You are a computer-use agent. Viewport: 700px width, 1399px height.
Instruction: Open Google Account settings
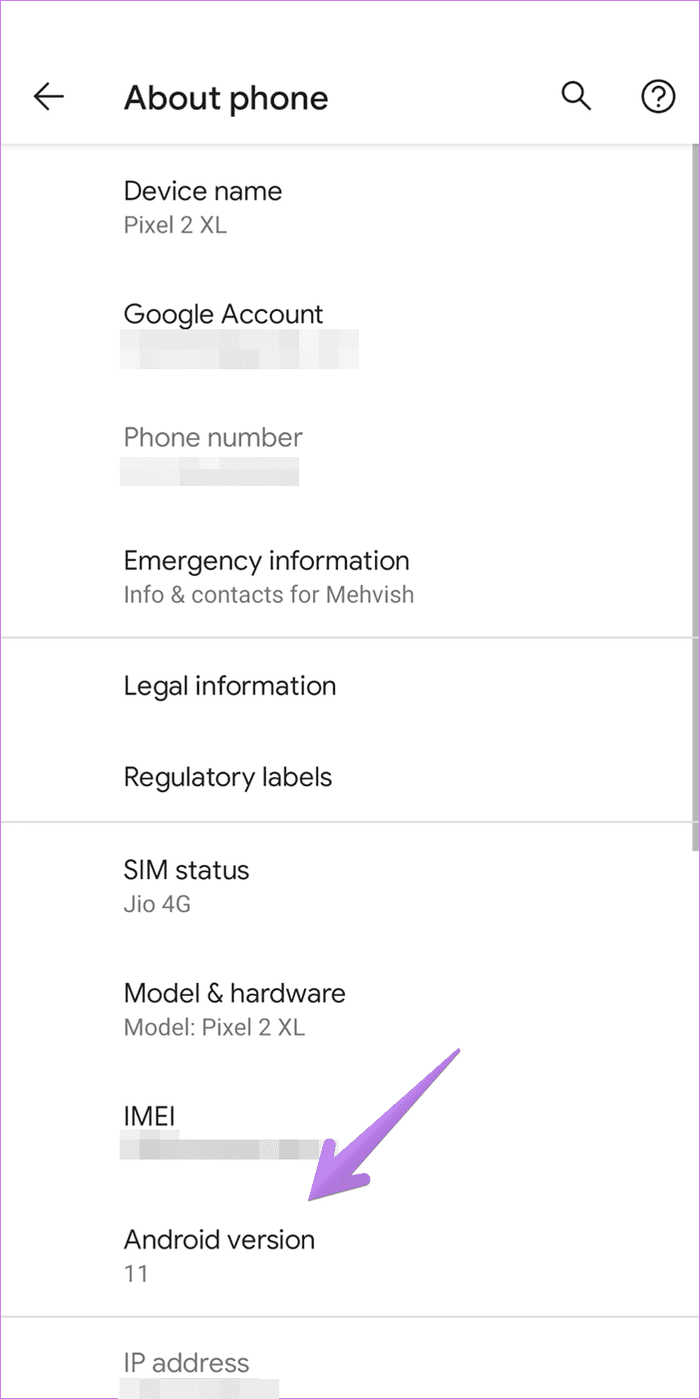click(x=346, y=331)
